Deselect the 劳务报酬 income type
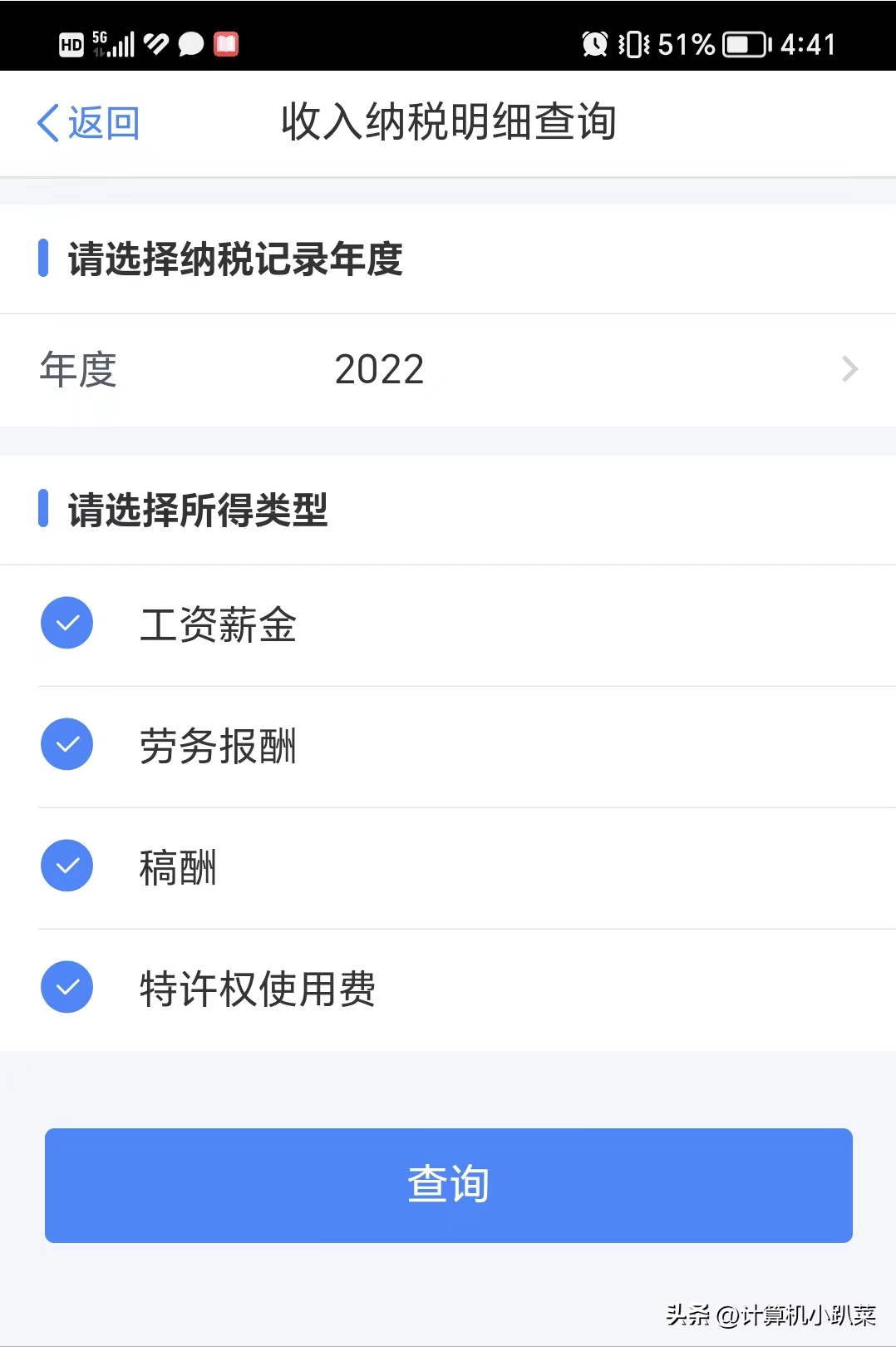The width and height of the screenshot is (896, 1347). point(66,744)
